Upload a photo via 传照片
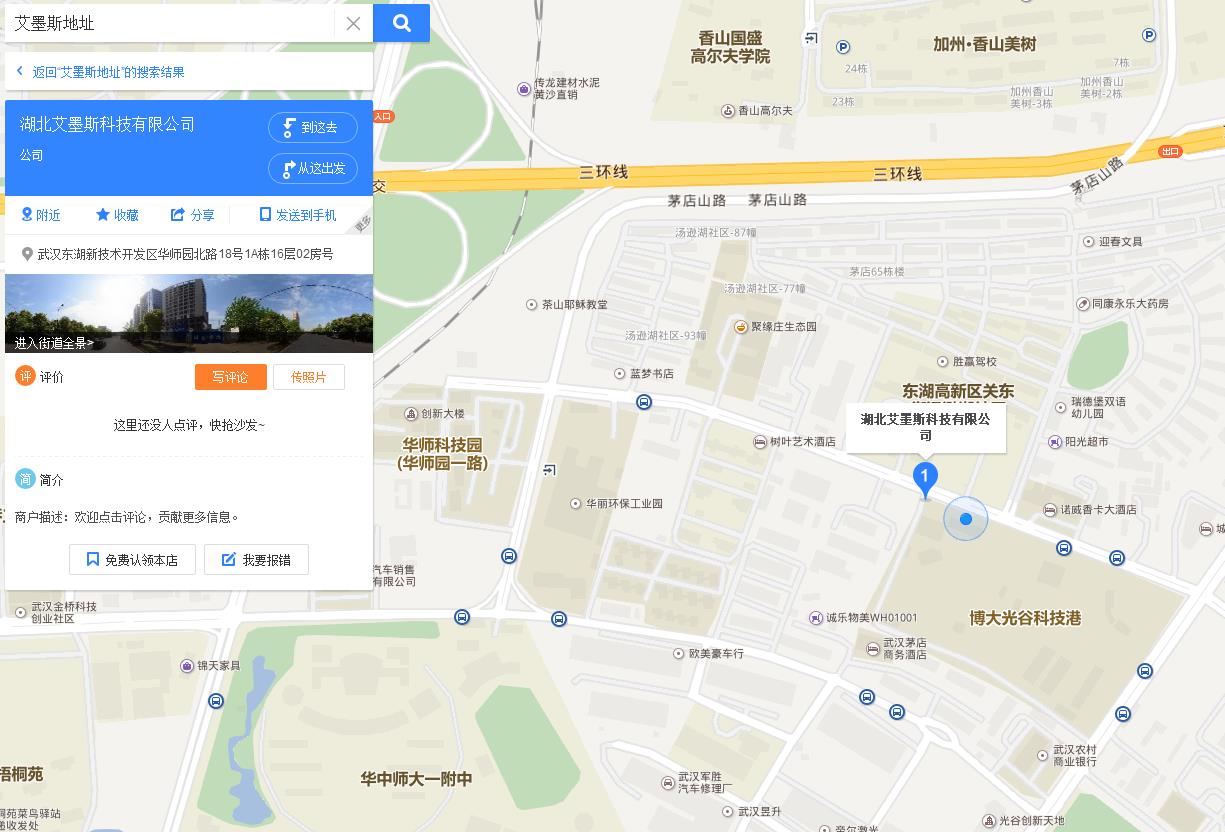Viewport: 1225px width, 832px height. (x=308, y=377)
